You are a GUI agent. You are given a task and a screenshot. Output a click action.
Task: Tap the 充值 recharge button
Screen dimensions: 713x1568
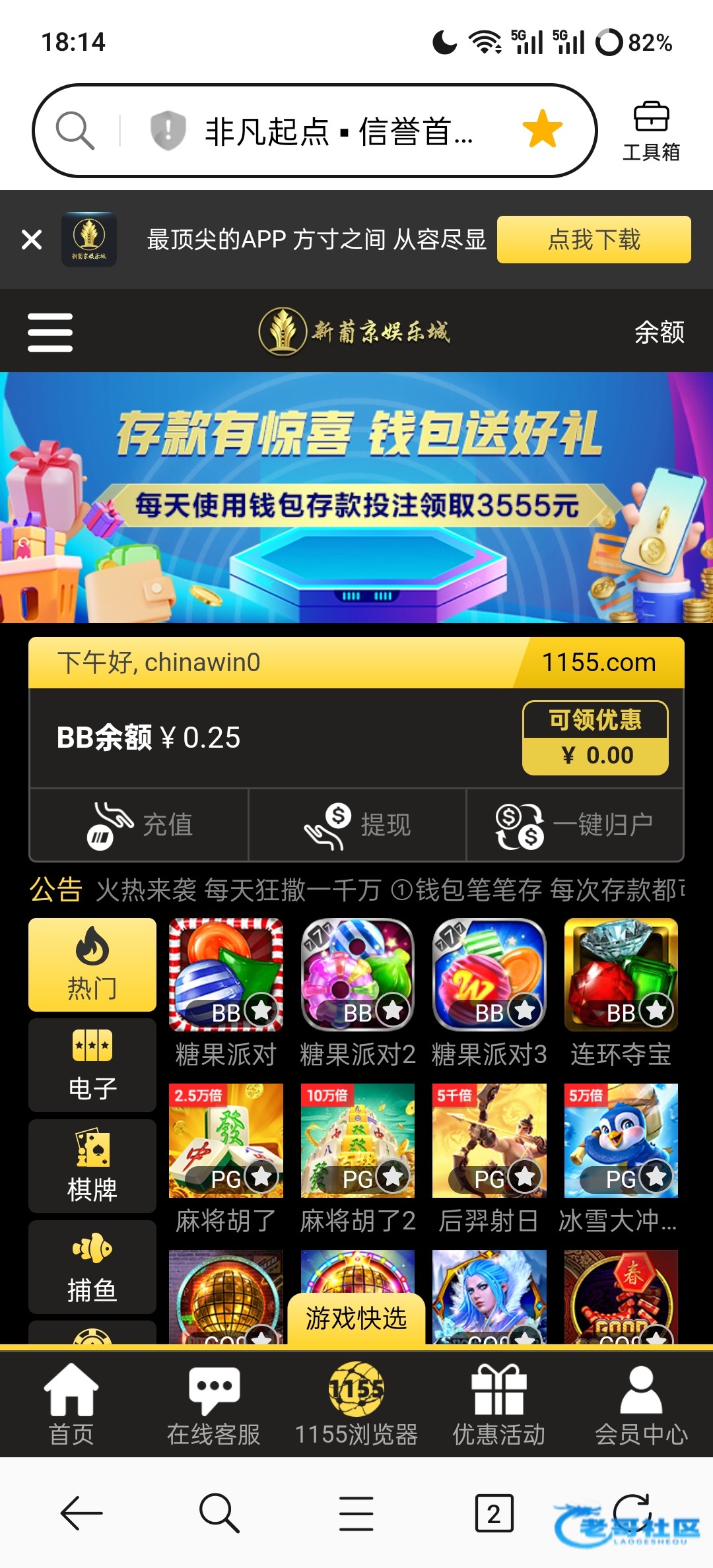coord(139,825)
